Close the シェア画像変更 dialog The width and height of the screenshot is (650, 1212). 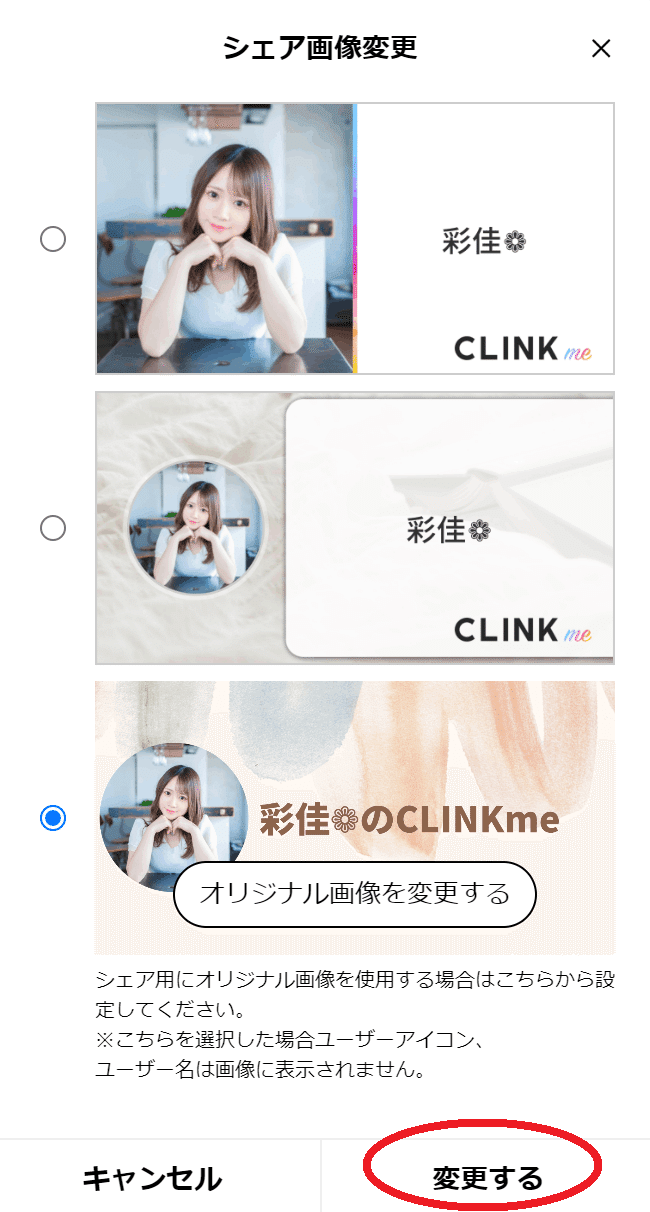601,48
